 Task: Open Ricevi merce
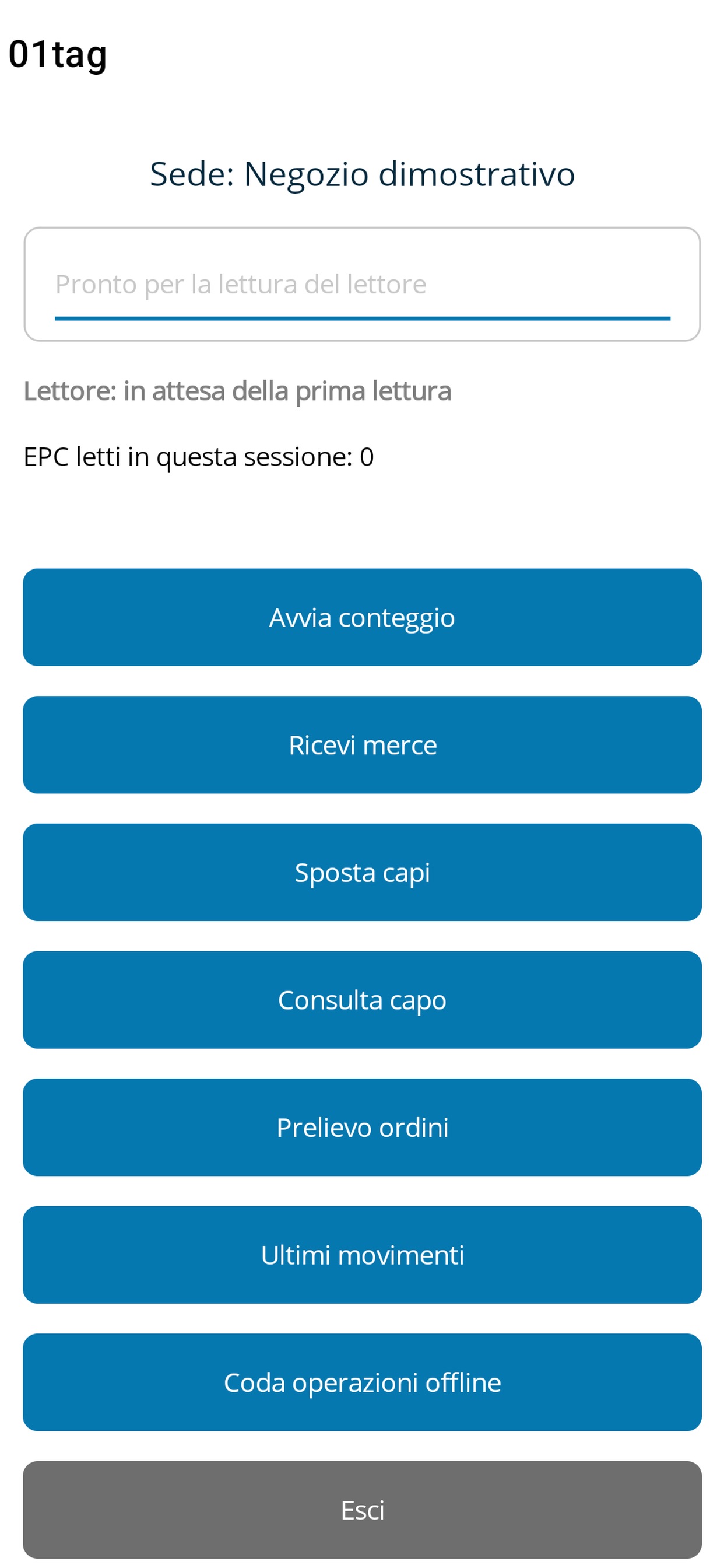362,744
